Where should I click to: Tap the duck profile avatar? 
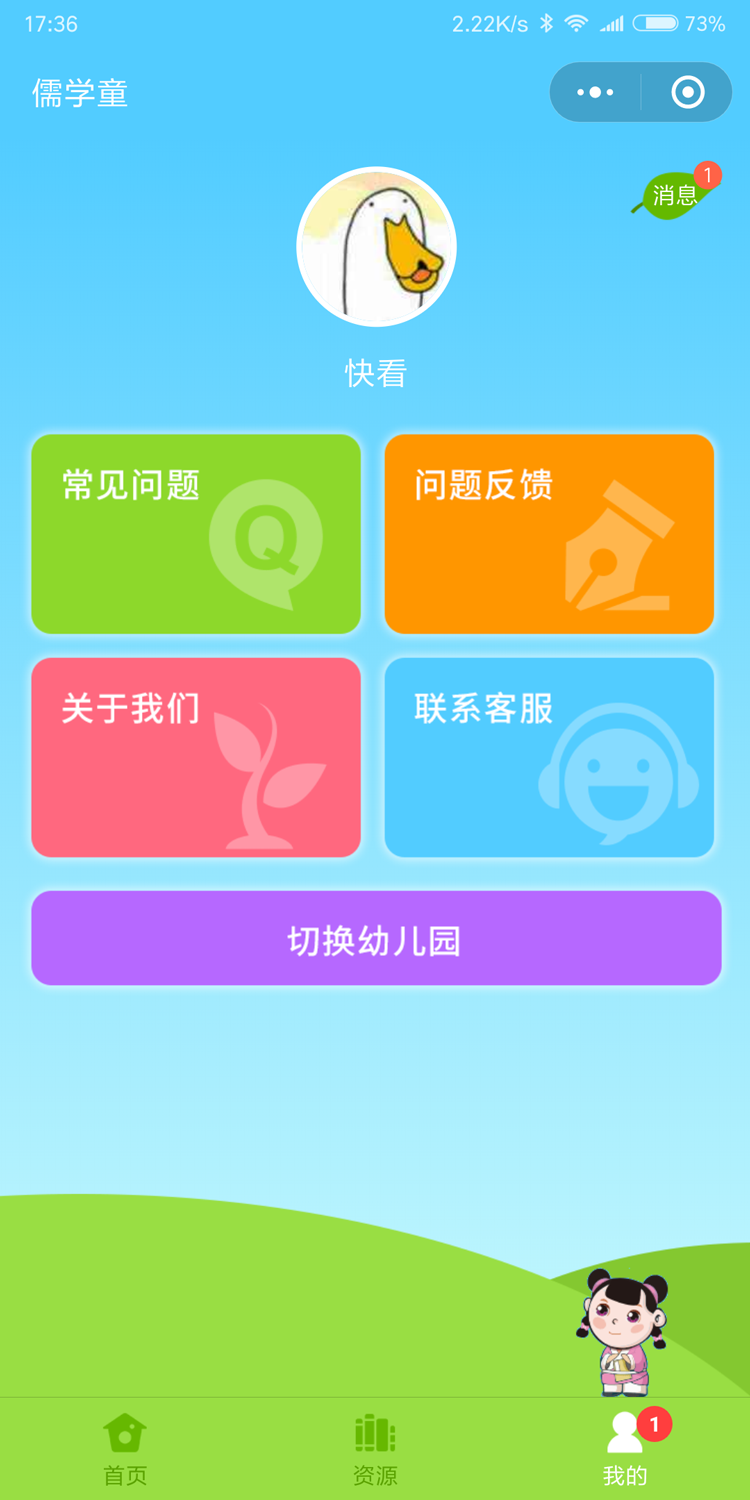click(376, 247)
